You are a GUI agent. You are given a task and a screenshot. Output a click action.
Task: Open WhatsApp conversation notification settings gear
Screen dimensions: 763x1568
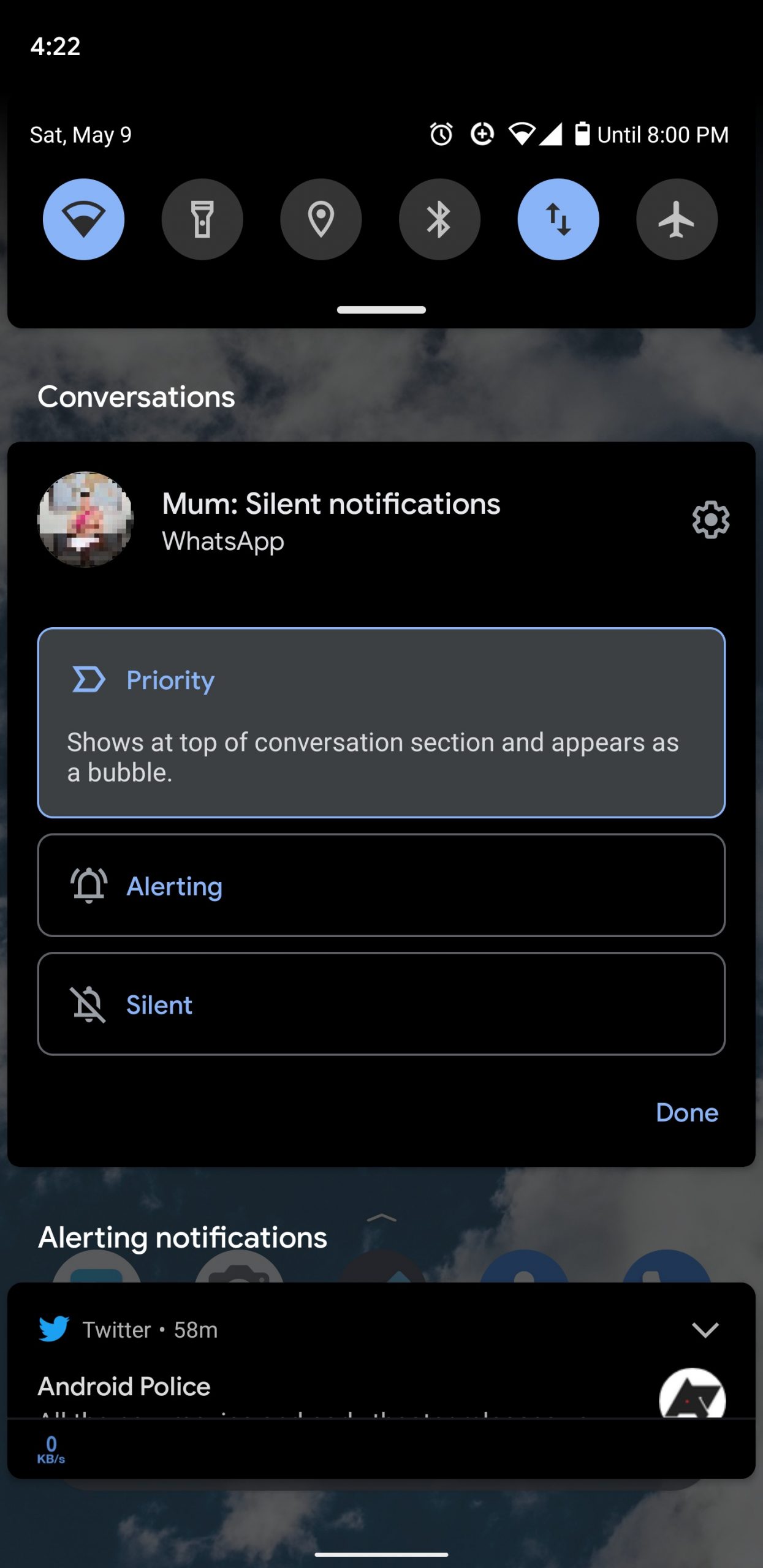point(711,520)
